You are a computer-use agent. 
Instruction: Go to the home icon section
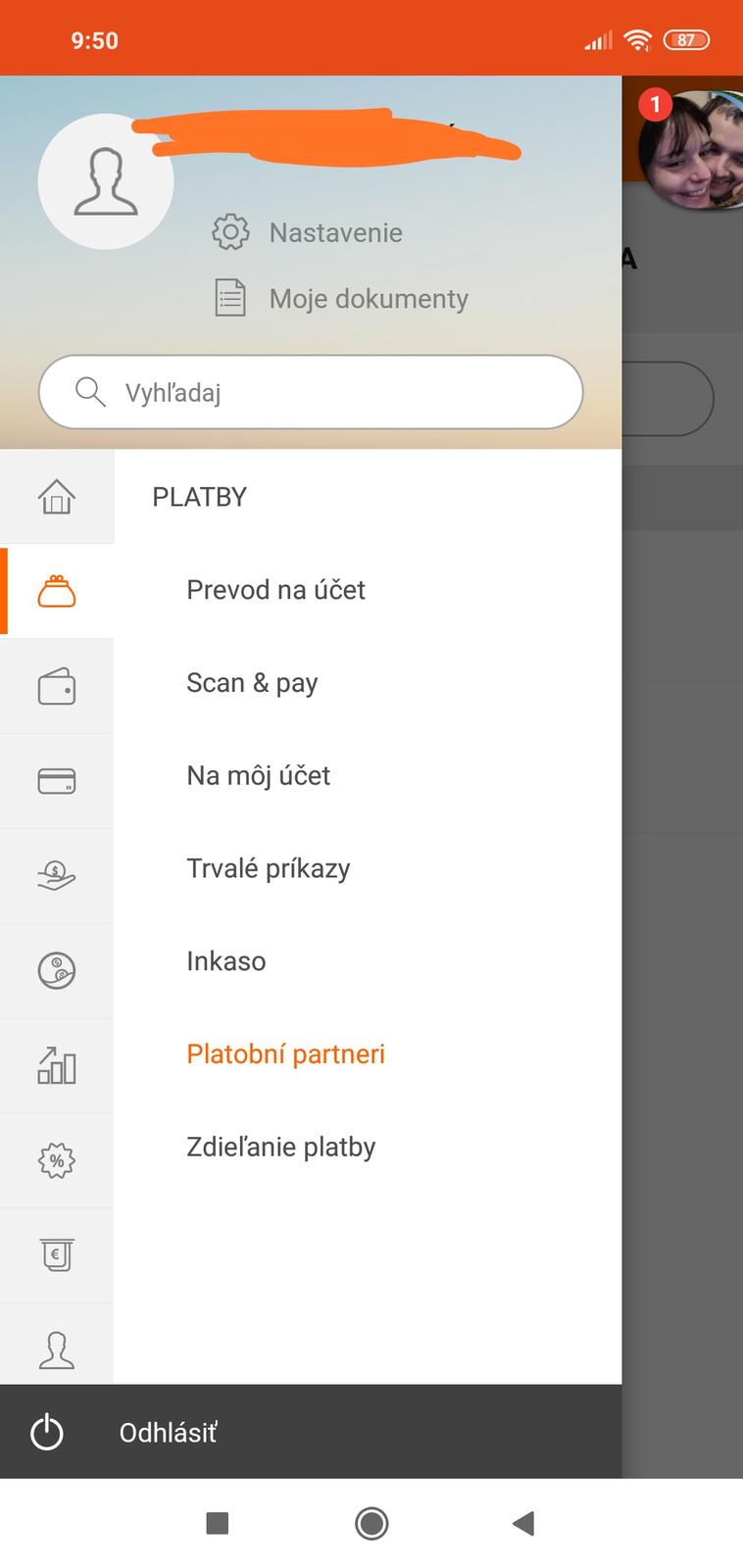[x=57, y=497]
